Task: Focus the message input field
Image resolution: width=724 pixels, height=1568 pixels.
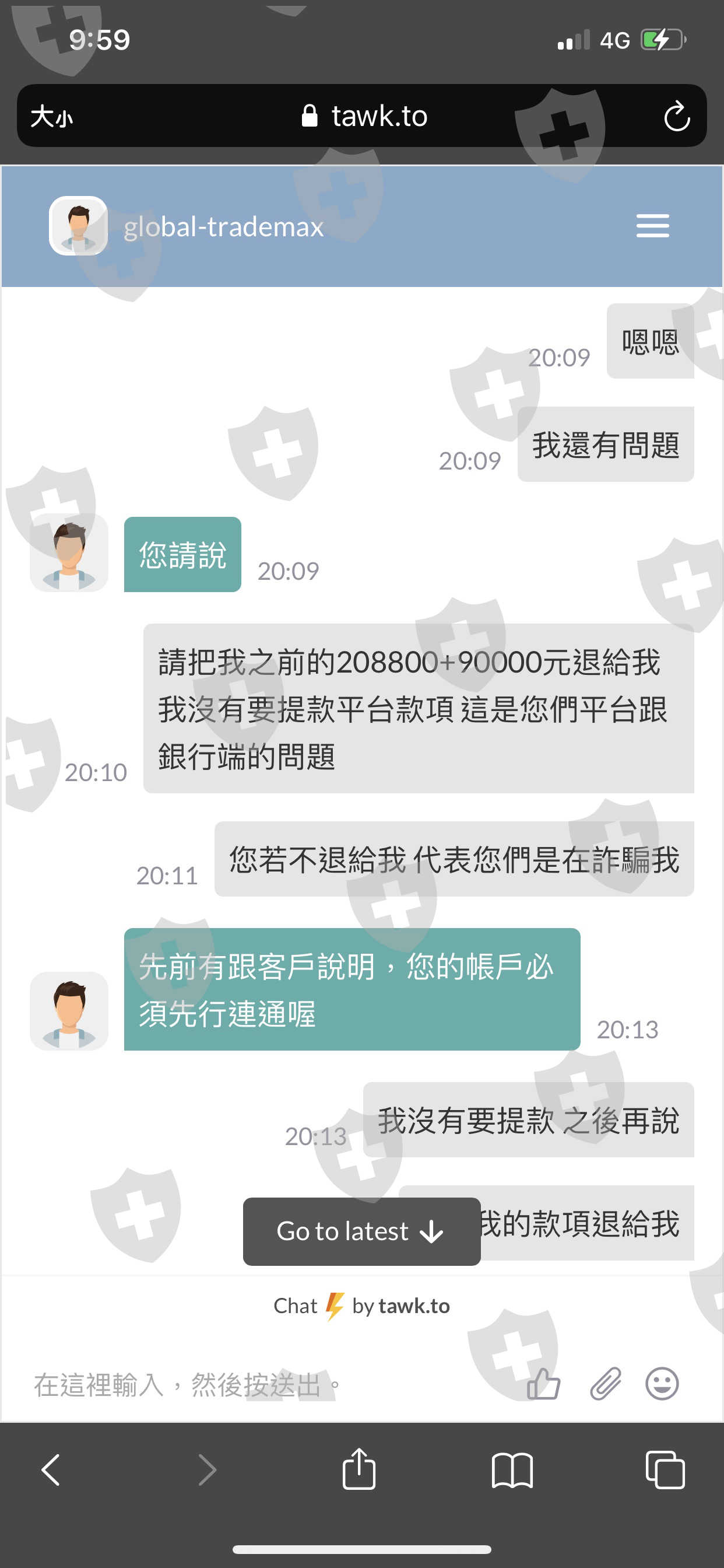Action: coord(268,1385)
